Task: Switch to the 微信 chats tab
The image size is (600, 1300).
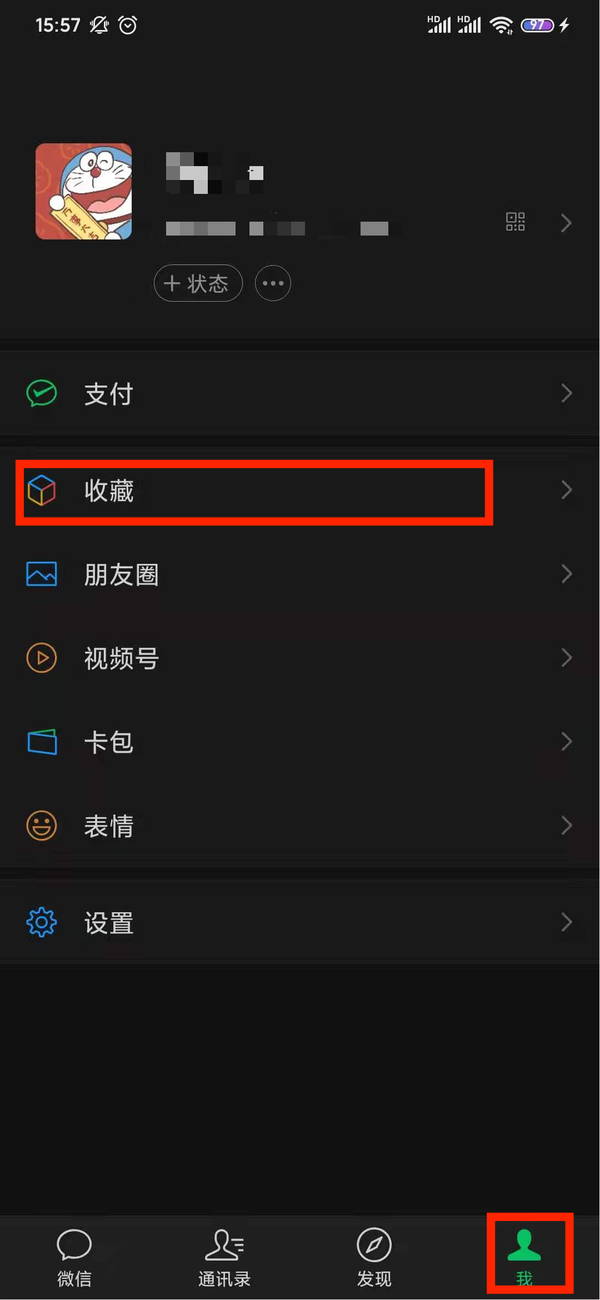Action: (74, 1257)
